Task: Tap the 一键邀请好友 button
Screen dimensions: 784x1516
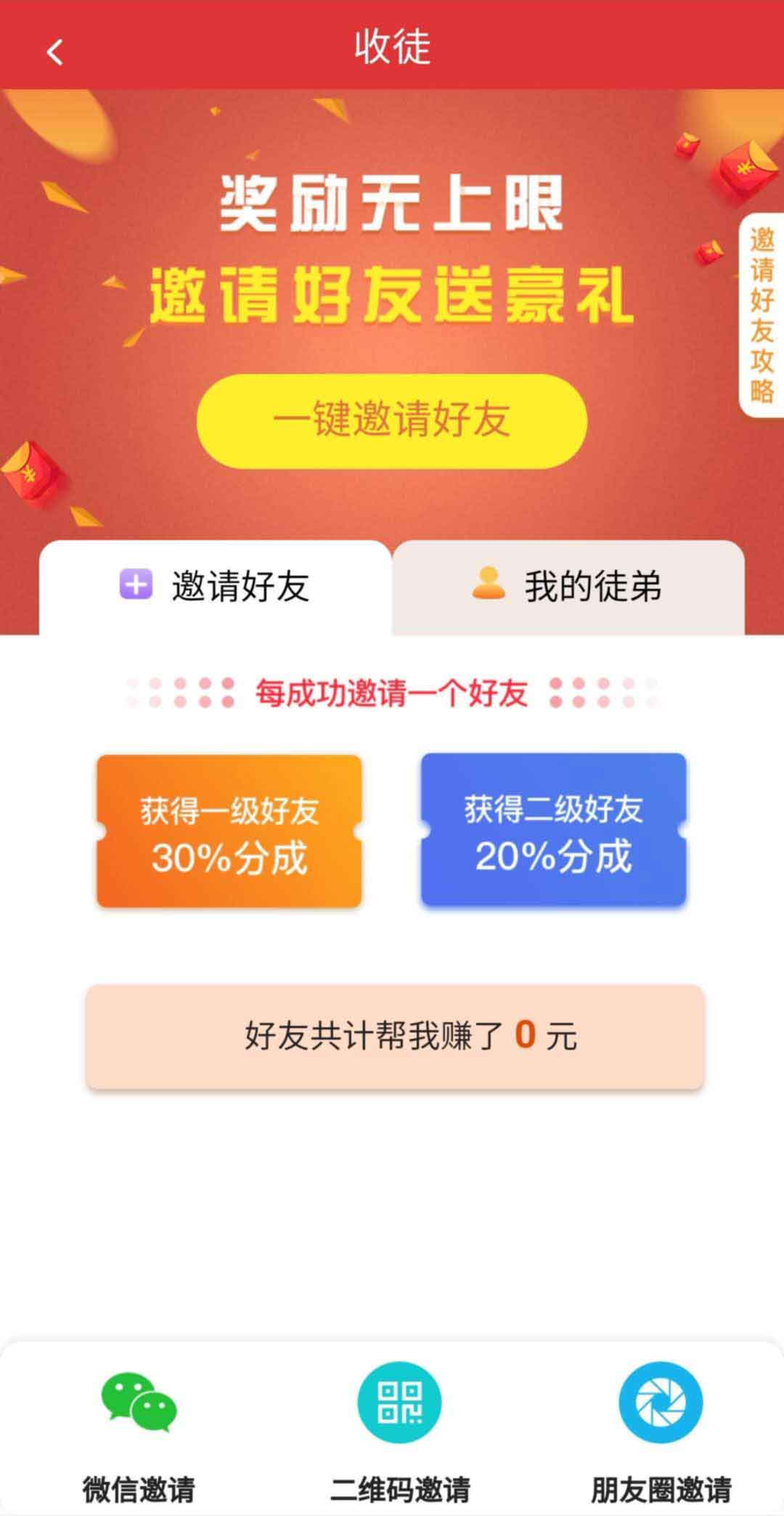Action: (x=391, y=421)
